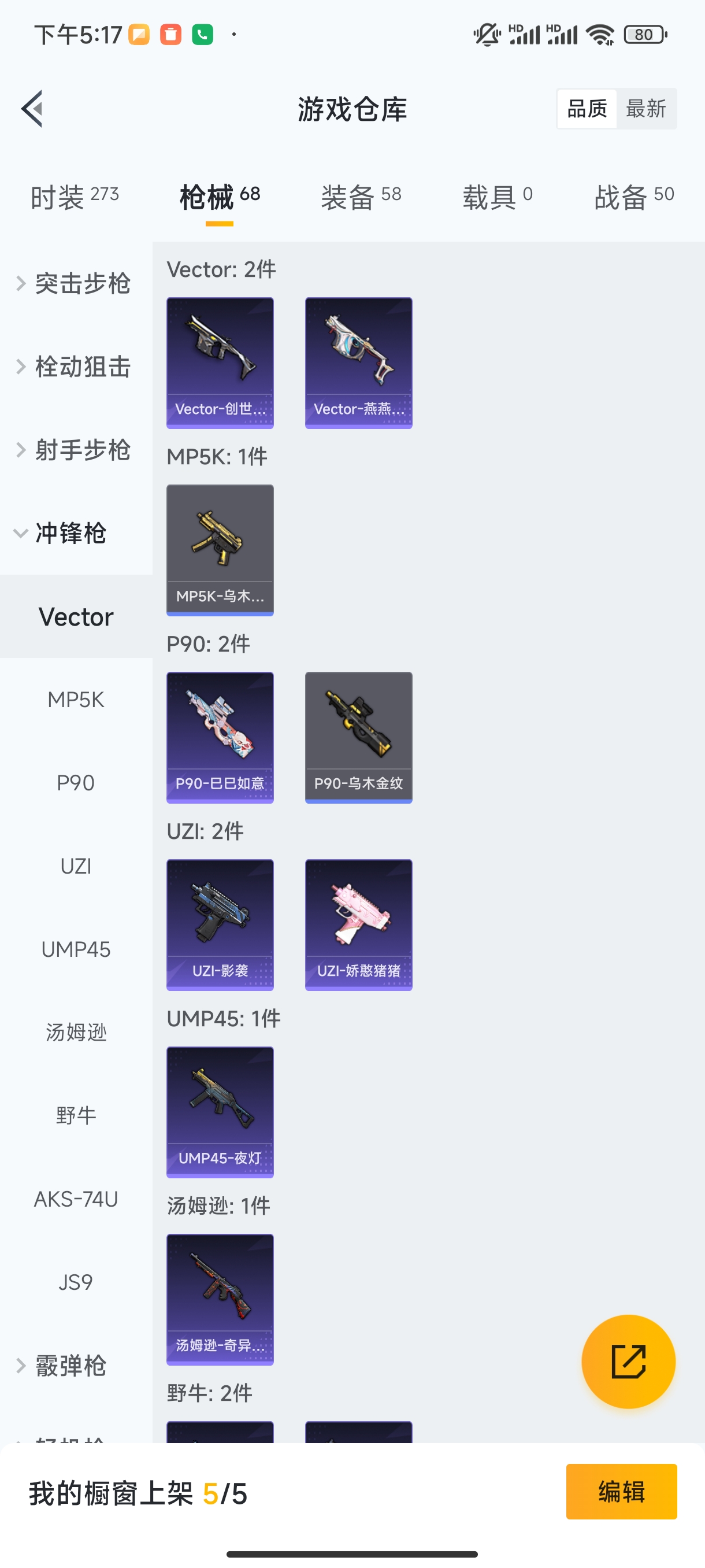The width and height of the screenshot is (705, 1568).
Task: Tap the Wi-Fi icon in status bar
Action: point(599,35)
